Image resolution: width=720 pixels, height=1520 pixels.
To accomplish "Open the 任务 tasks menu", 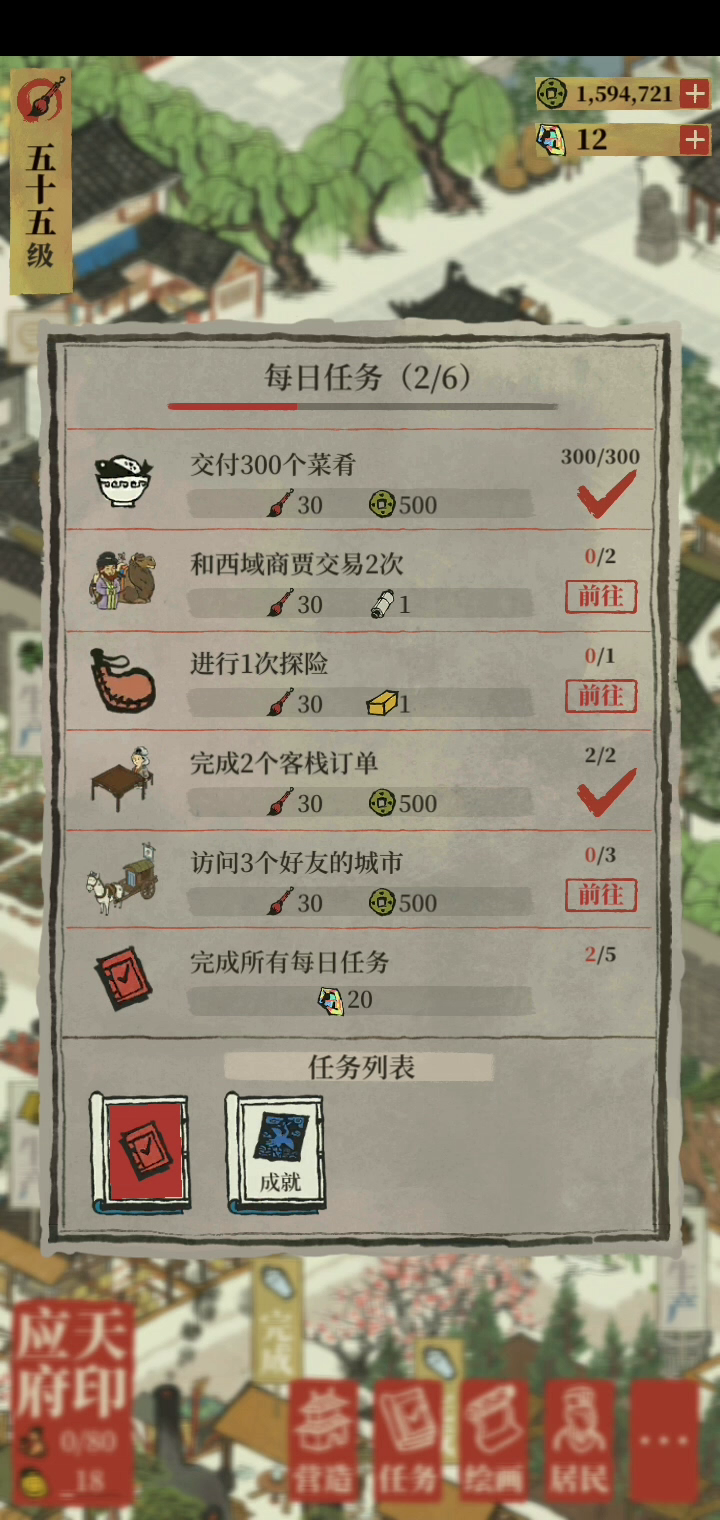I will click(408, 1441).
